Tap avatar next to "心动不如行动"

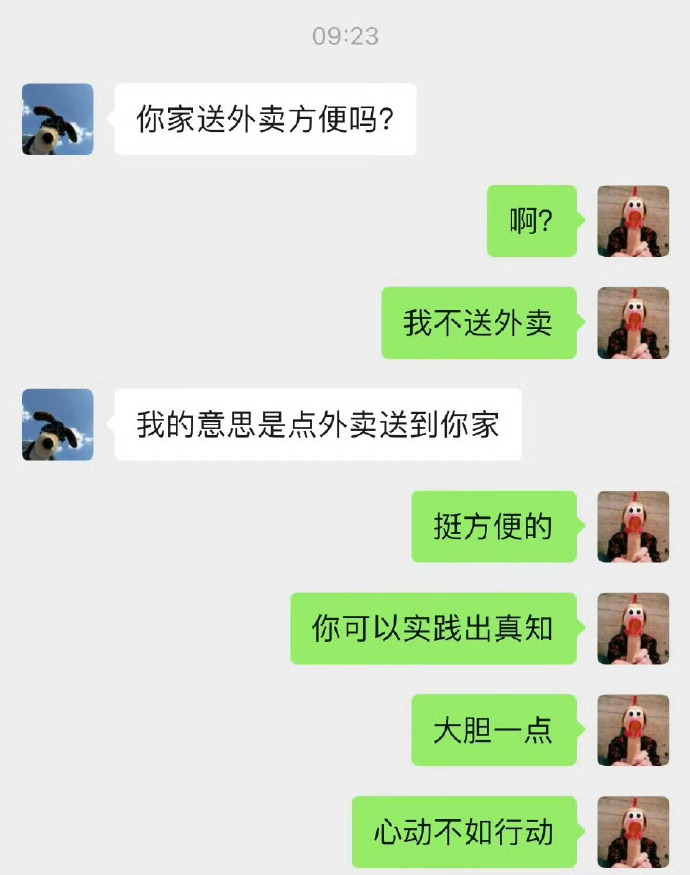point(633,832)
